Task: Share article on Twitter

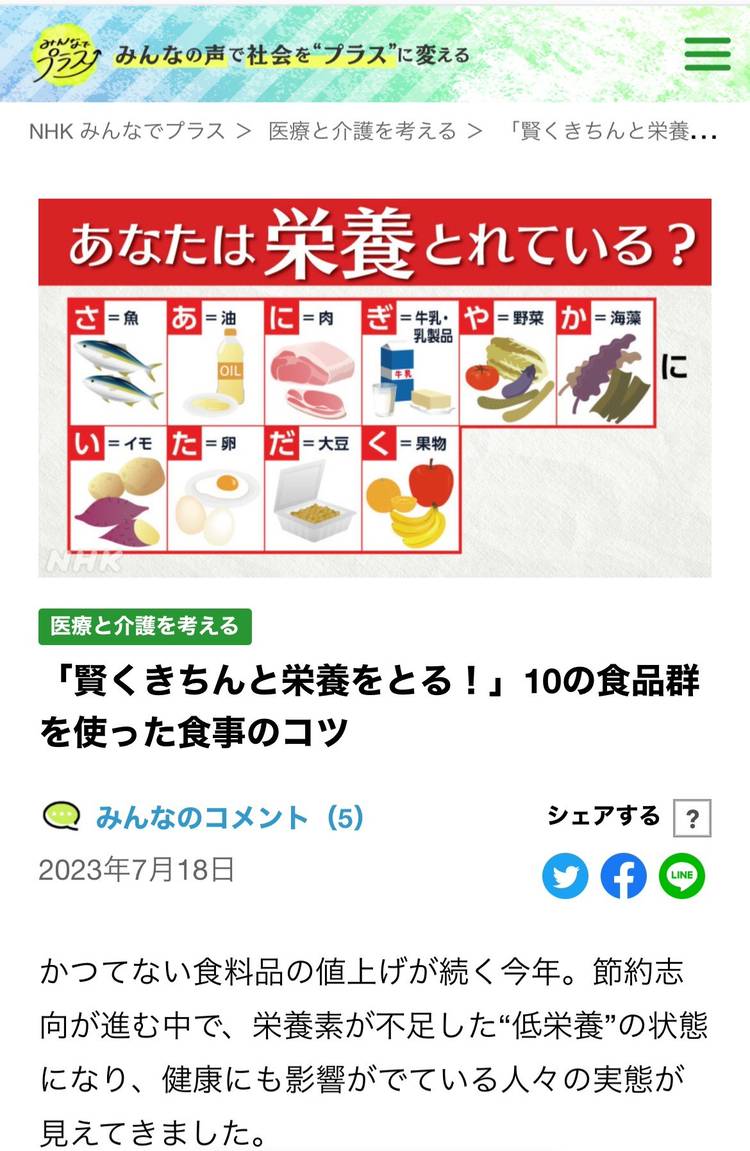Action: pos(565,877)
